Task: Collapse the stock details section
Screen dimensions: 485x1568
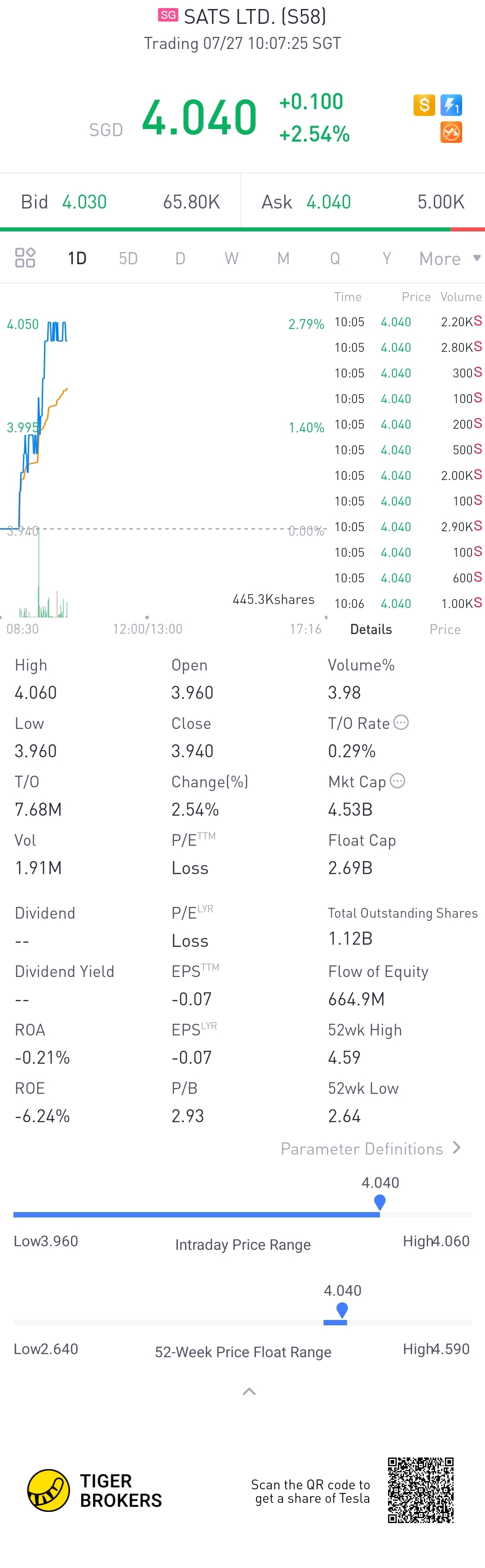Action: click(249, 1391)
